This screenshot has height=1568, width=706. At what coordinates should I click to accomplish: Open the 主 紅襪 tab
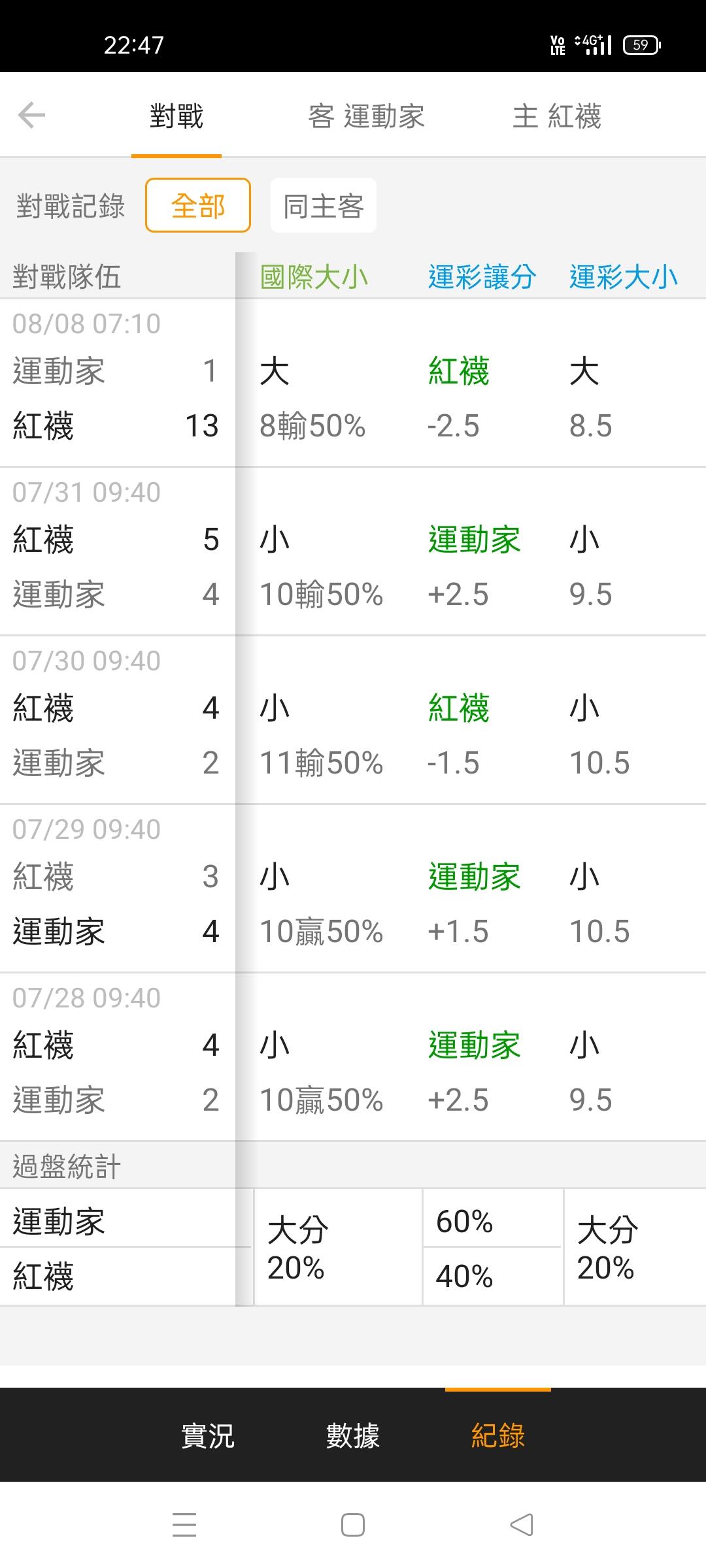coord(557,116)
